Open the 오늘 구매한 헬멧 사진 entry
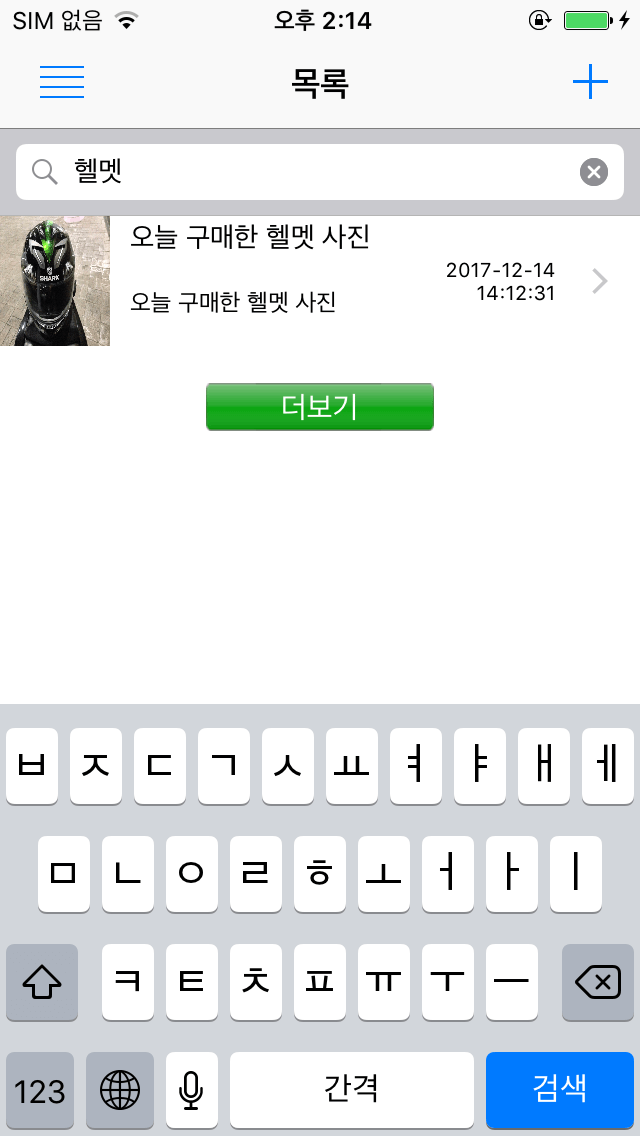The height and width of the screenshot is (1136, 640). point(320,281)
